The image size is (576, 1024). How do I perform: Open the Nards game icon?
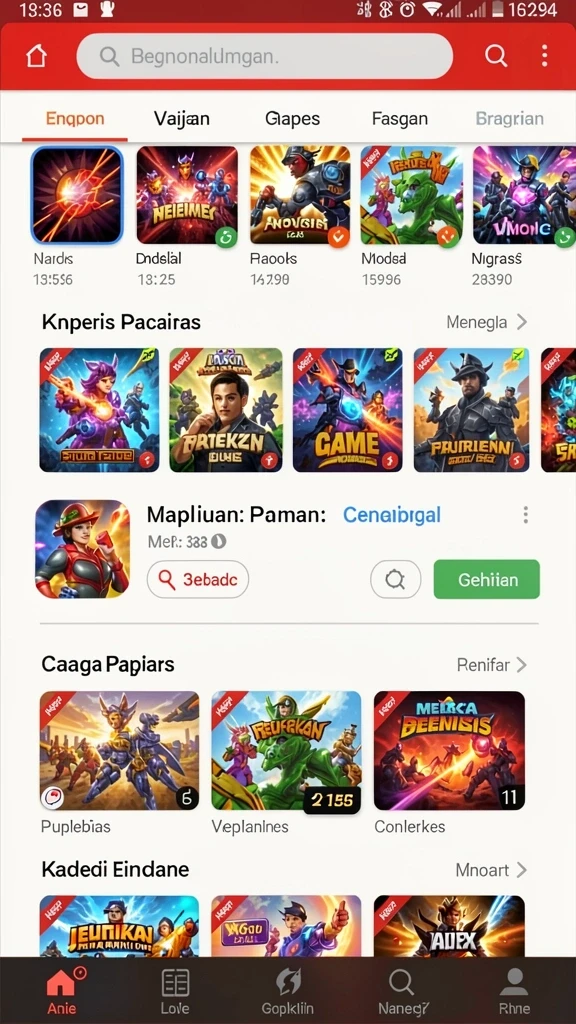click(77, 195)
